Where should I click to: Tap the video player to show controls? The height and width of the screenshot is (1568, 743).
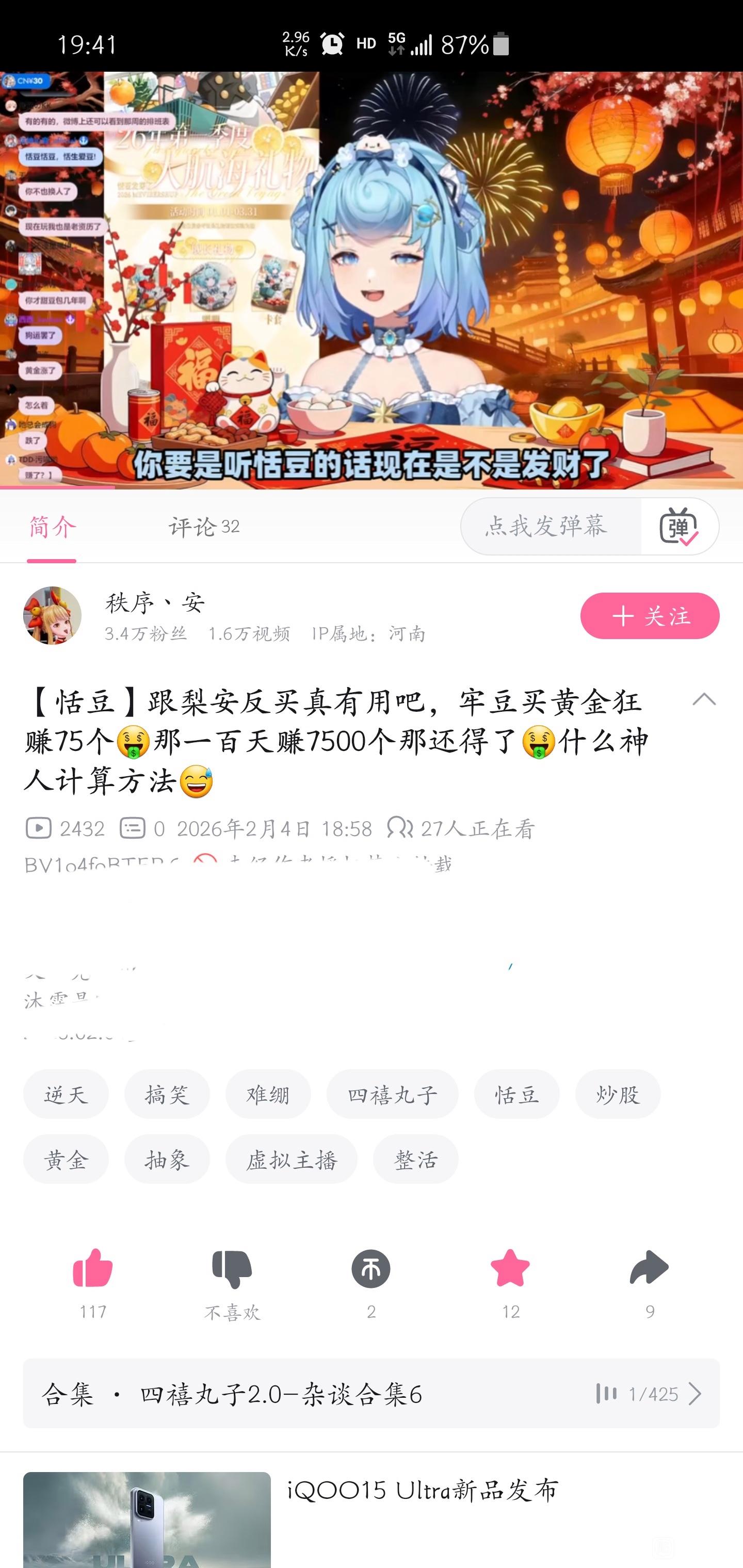[372, 280]
